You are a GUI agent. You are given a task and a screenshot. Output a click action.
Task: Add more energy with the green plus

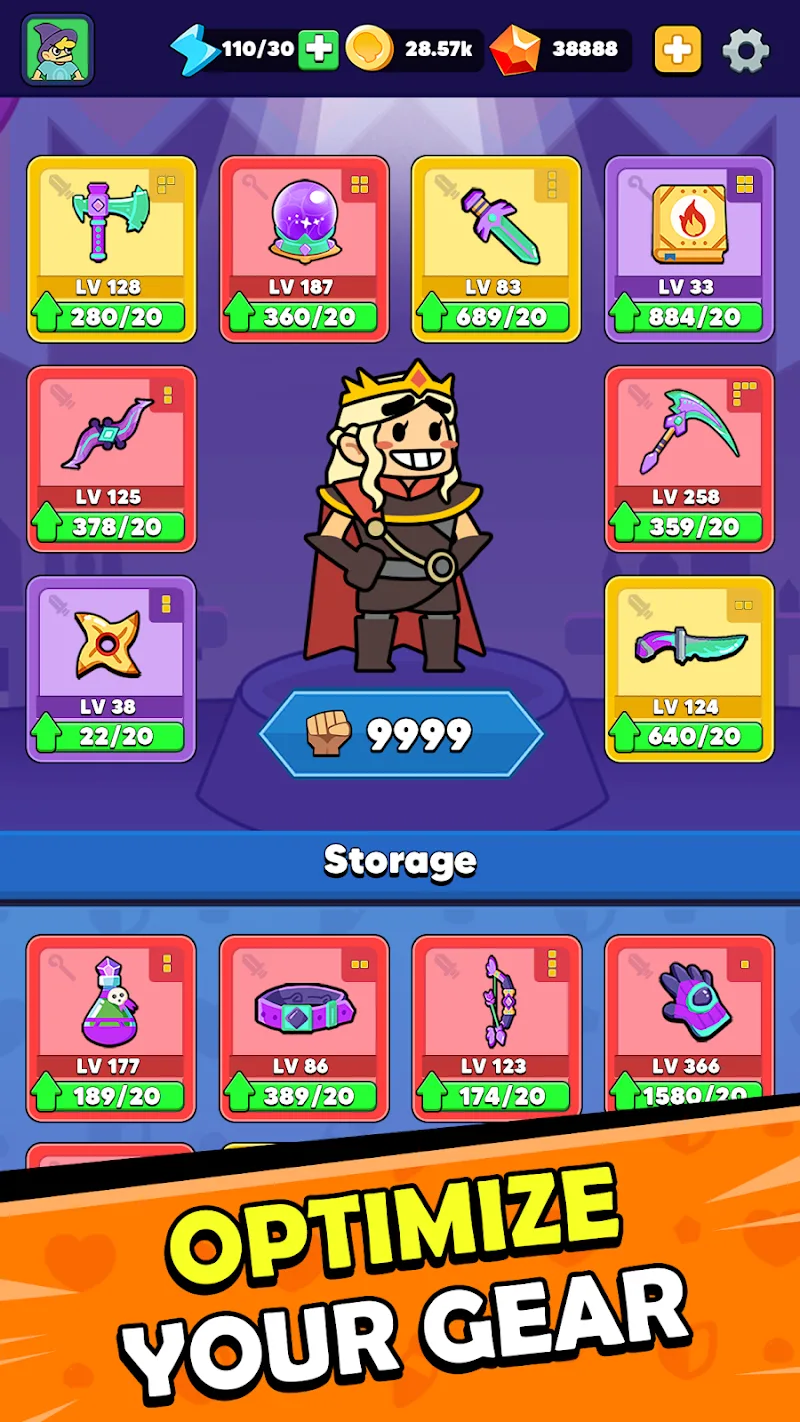(x=319, y=49)
